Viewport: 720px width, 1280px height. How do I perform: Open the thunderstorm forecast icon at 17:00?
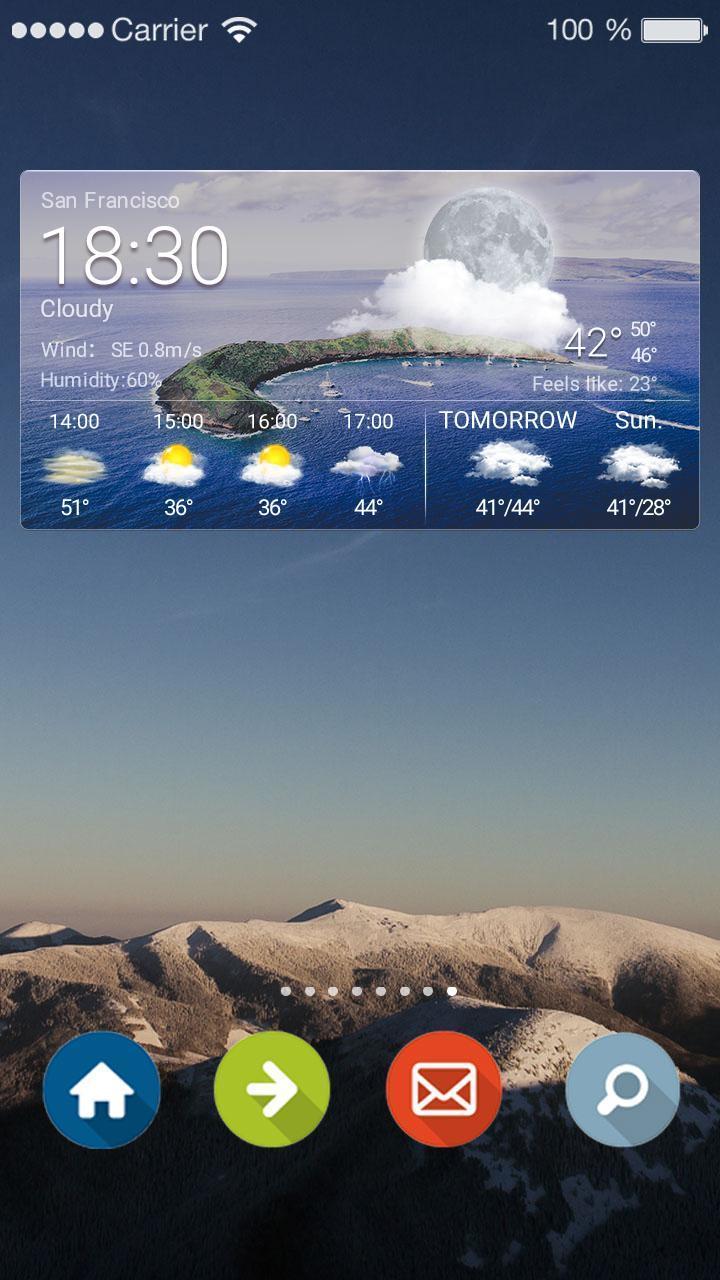pos(370,465)
